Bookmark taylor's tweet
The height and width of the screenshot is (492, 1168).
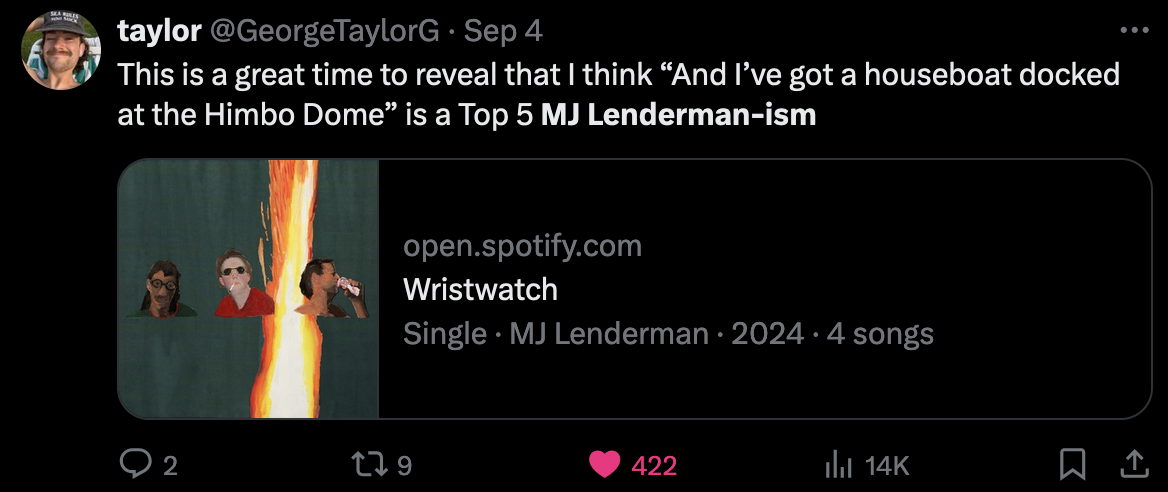[x=1072, y=464]
